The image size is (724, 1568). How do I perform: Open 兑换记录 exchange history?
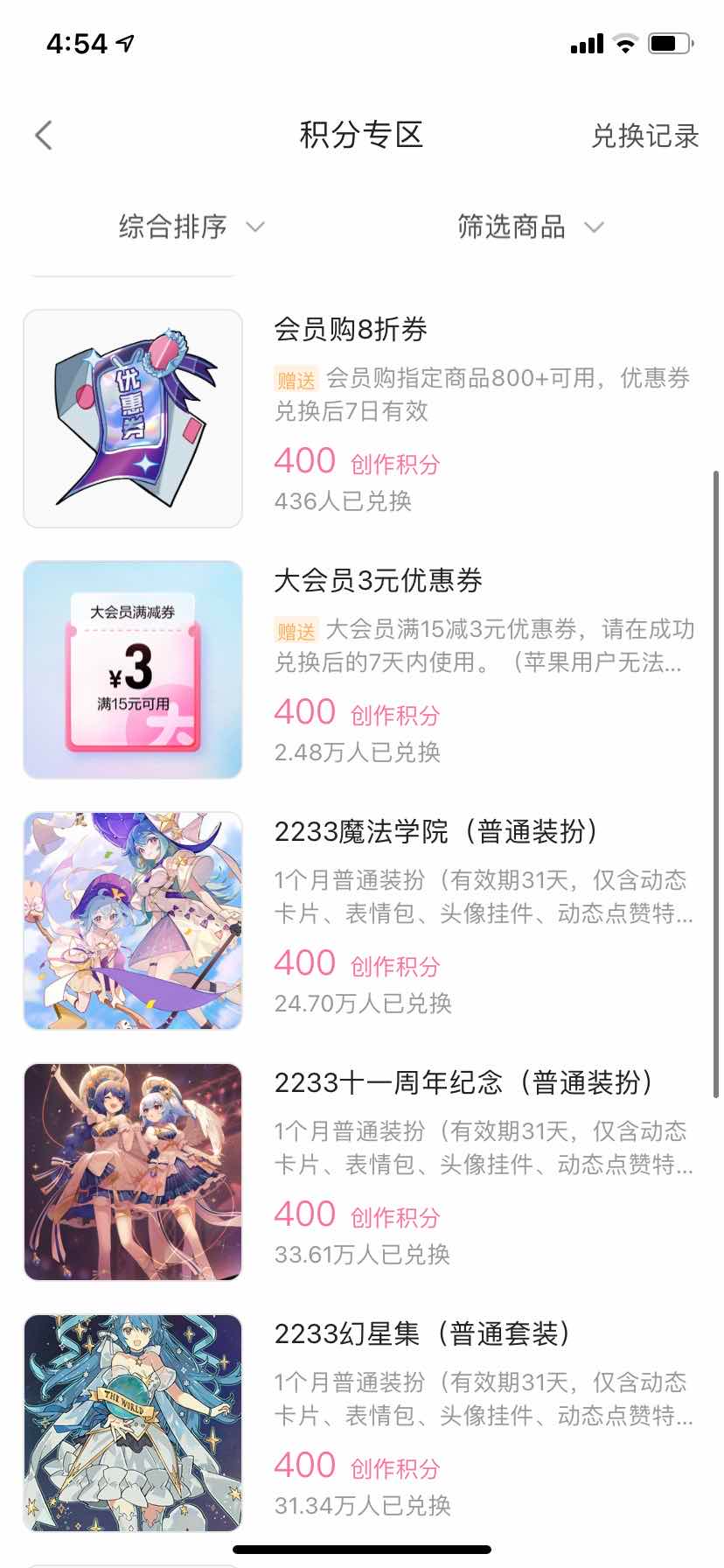tap(644, 136)
